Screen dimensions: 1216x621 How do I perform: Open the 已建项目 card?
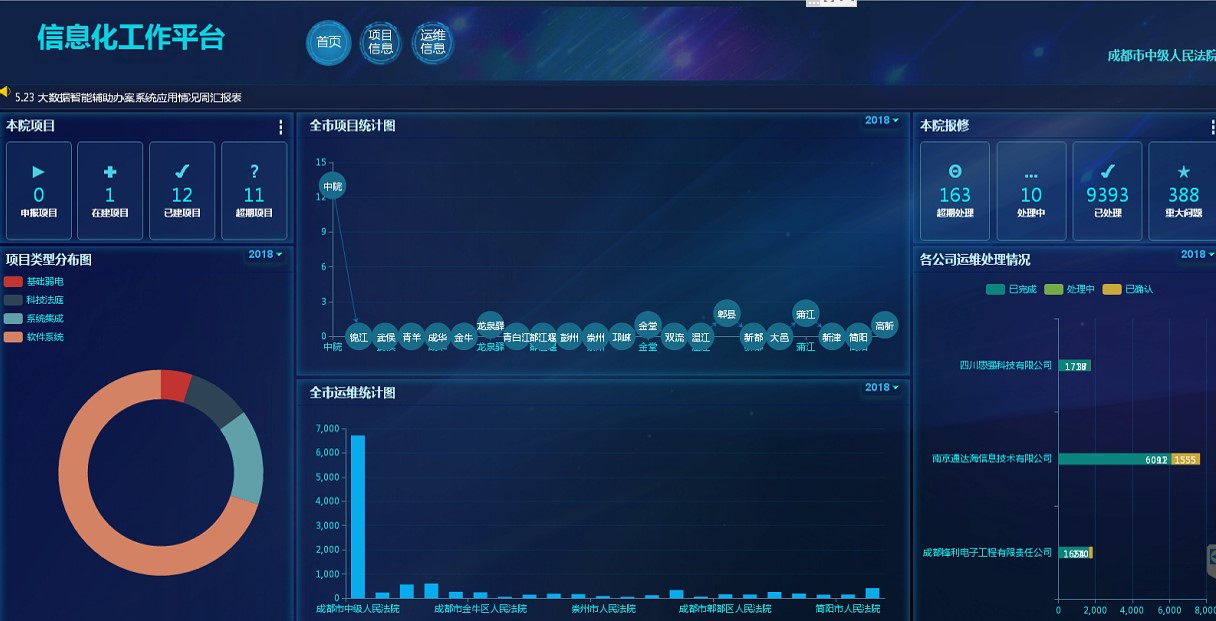182,190
